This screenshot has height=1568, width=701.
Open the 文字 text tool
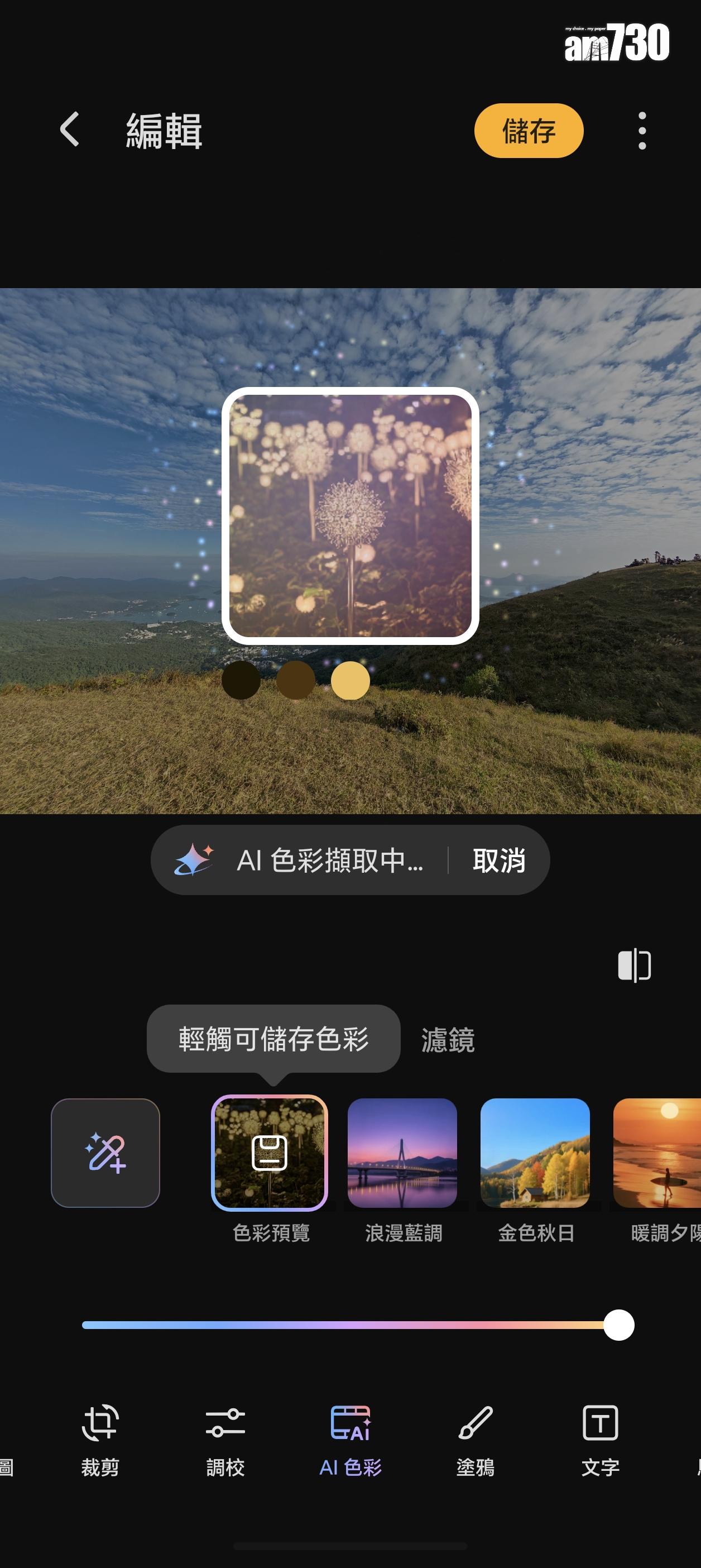point(601,1440)
